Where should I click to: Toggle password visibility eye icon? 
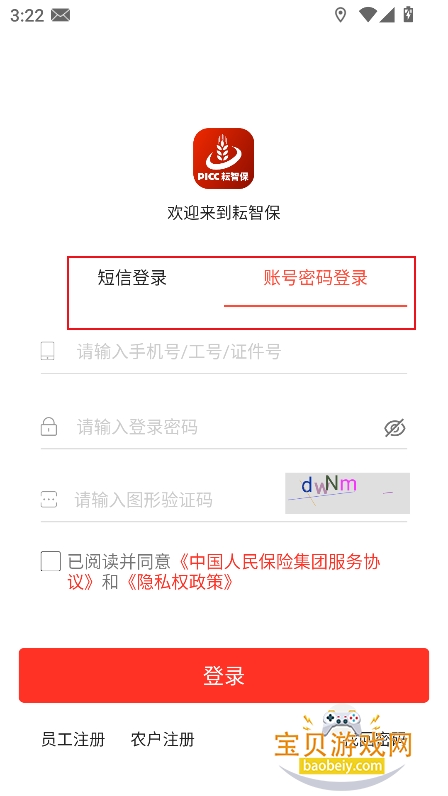pyautogui.click(x=395, y=428)
